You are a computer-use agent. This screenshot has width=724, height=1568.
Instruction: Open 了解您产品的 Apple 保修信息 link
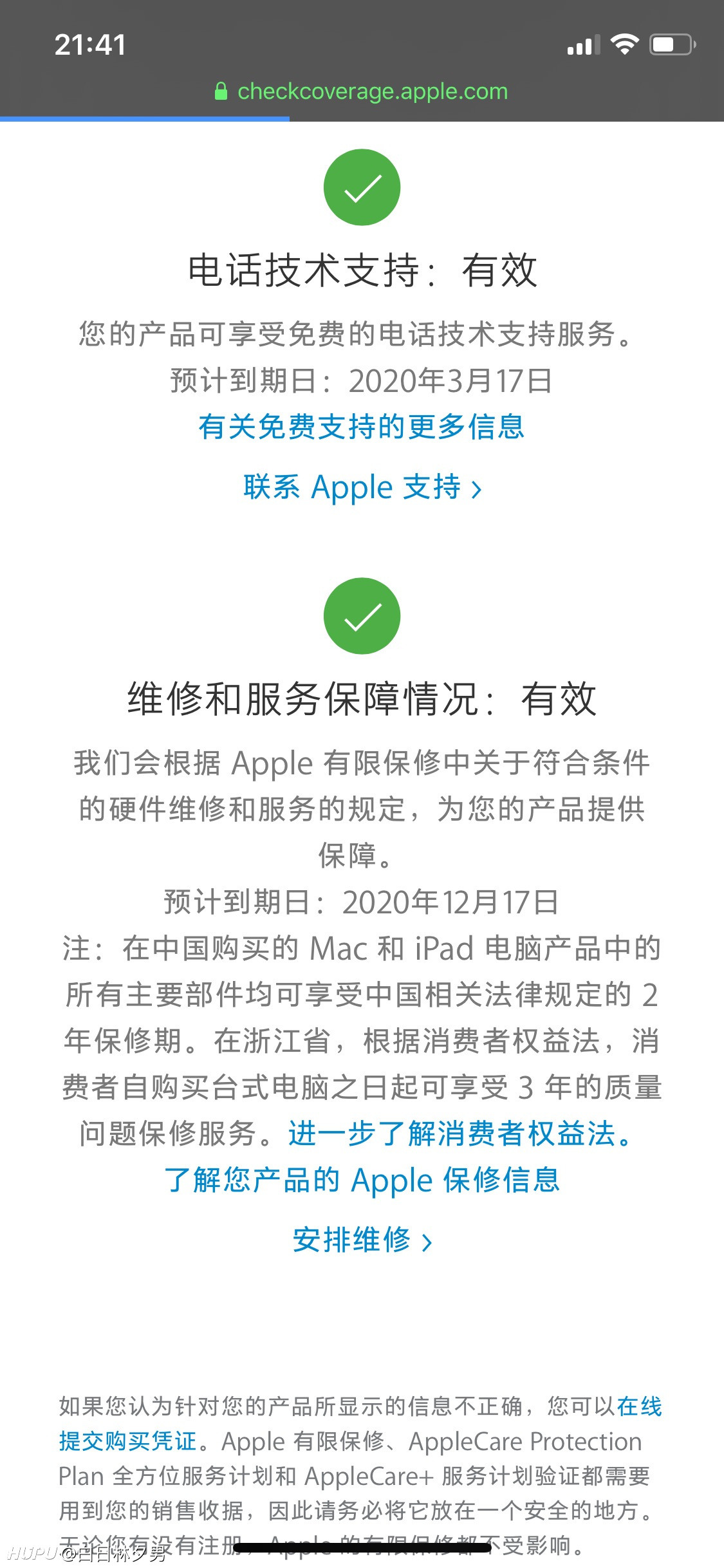(x=362, y=1180)
